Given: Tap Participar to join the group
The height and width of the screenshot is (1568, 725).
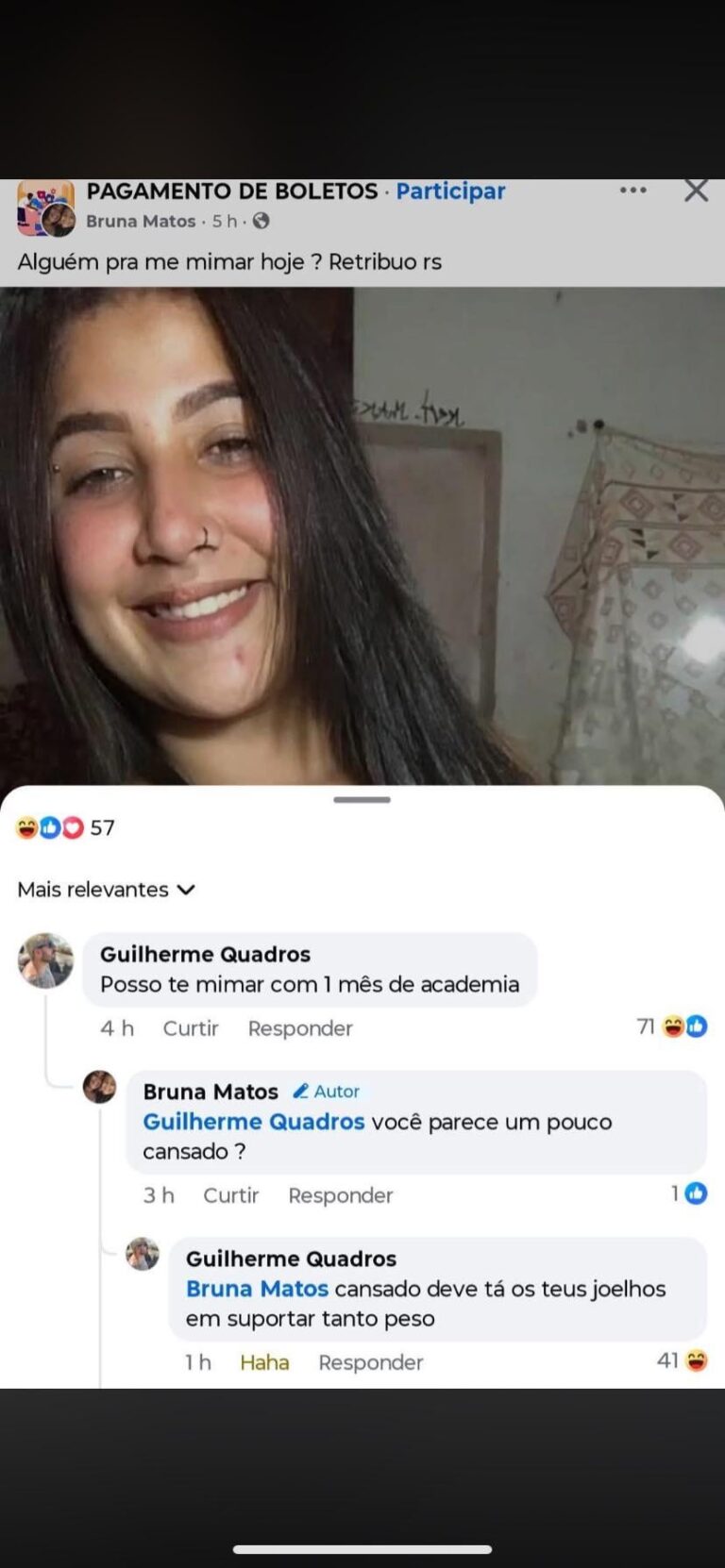Looking at the screenshot, I should pos(450,191).
